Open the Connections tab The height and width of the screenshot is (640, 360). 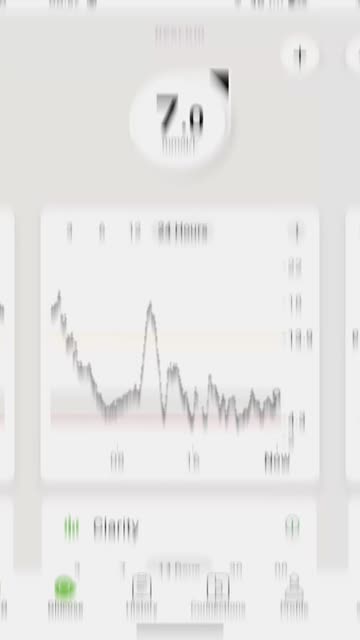218,596
